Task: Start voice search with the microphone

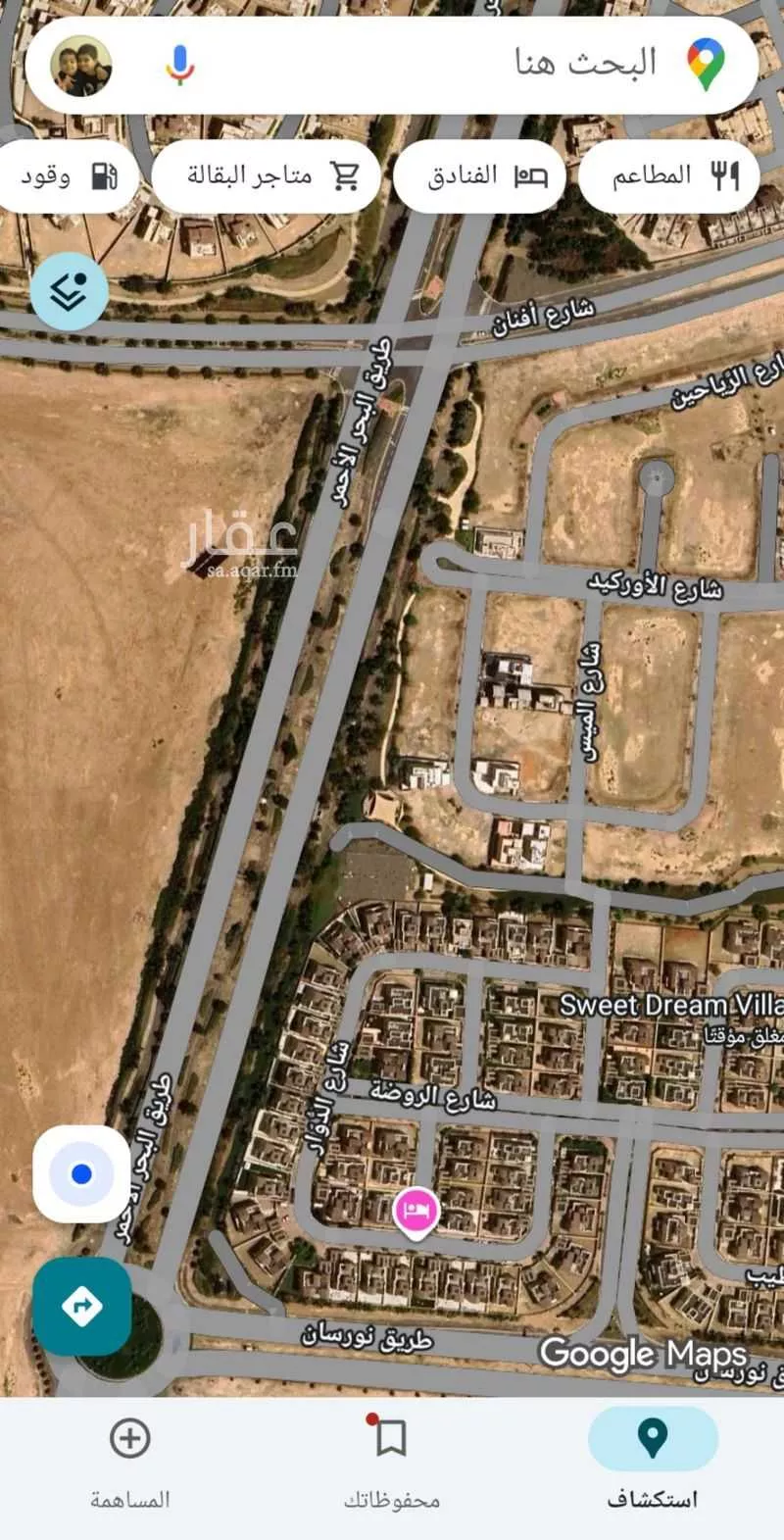Action: (x=179, y=66)
